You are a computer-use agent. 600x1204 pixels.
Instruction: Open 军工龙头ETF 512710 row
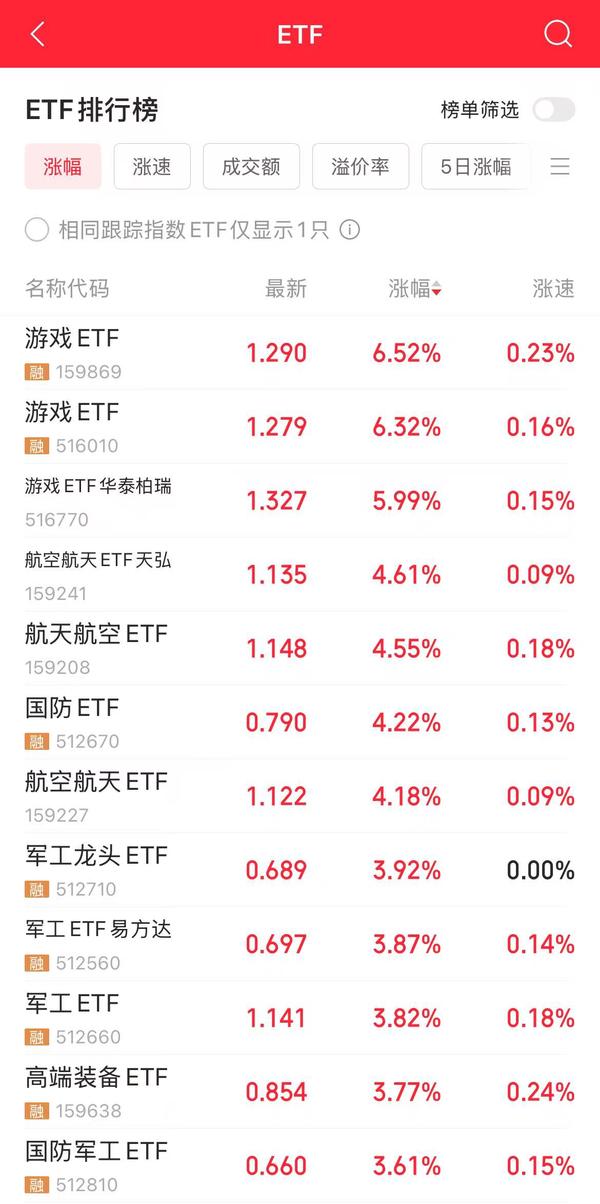(300, 871)
